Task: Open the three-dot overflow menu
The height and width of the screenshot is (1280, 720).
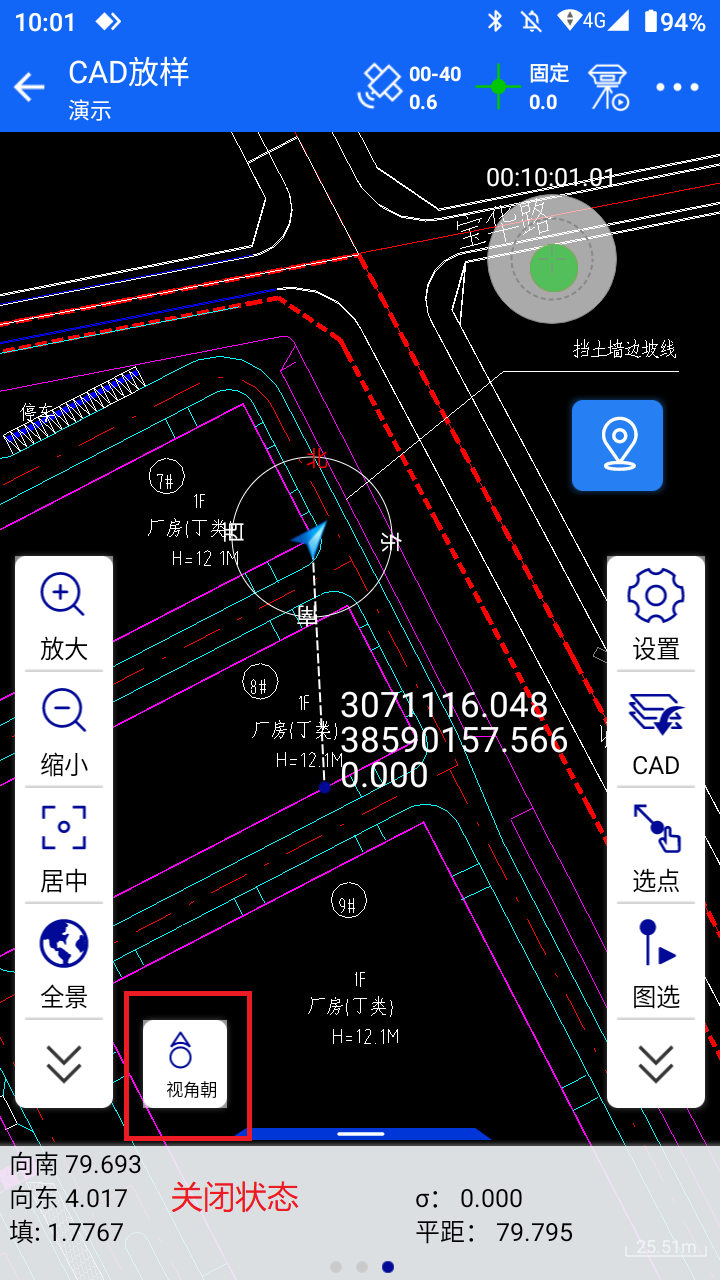Action: tap(677, 87)
